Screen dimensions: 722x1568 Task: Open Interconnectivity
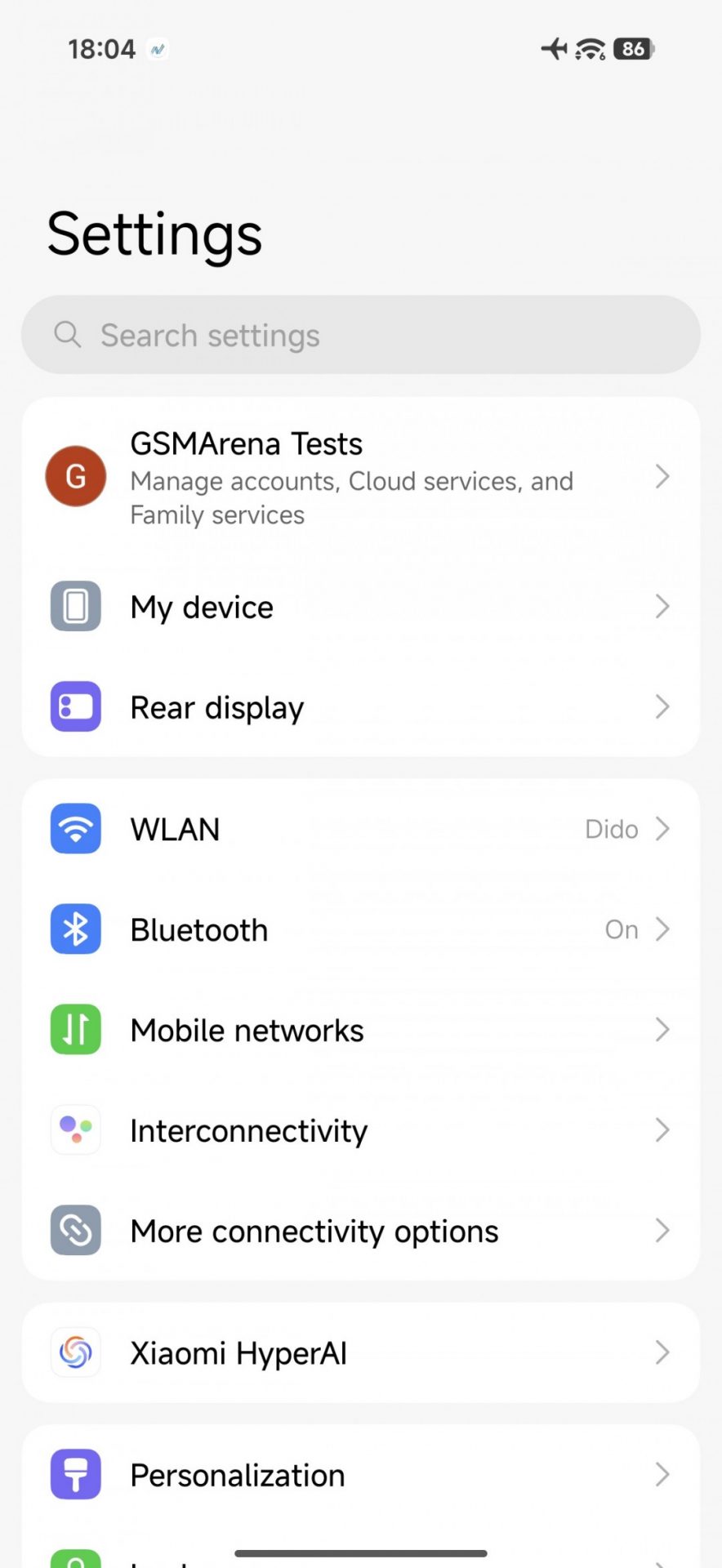(x=359, y=1130)
